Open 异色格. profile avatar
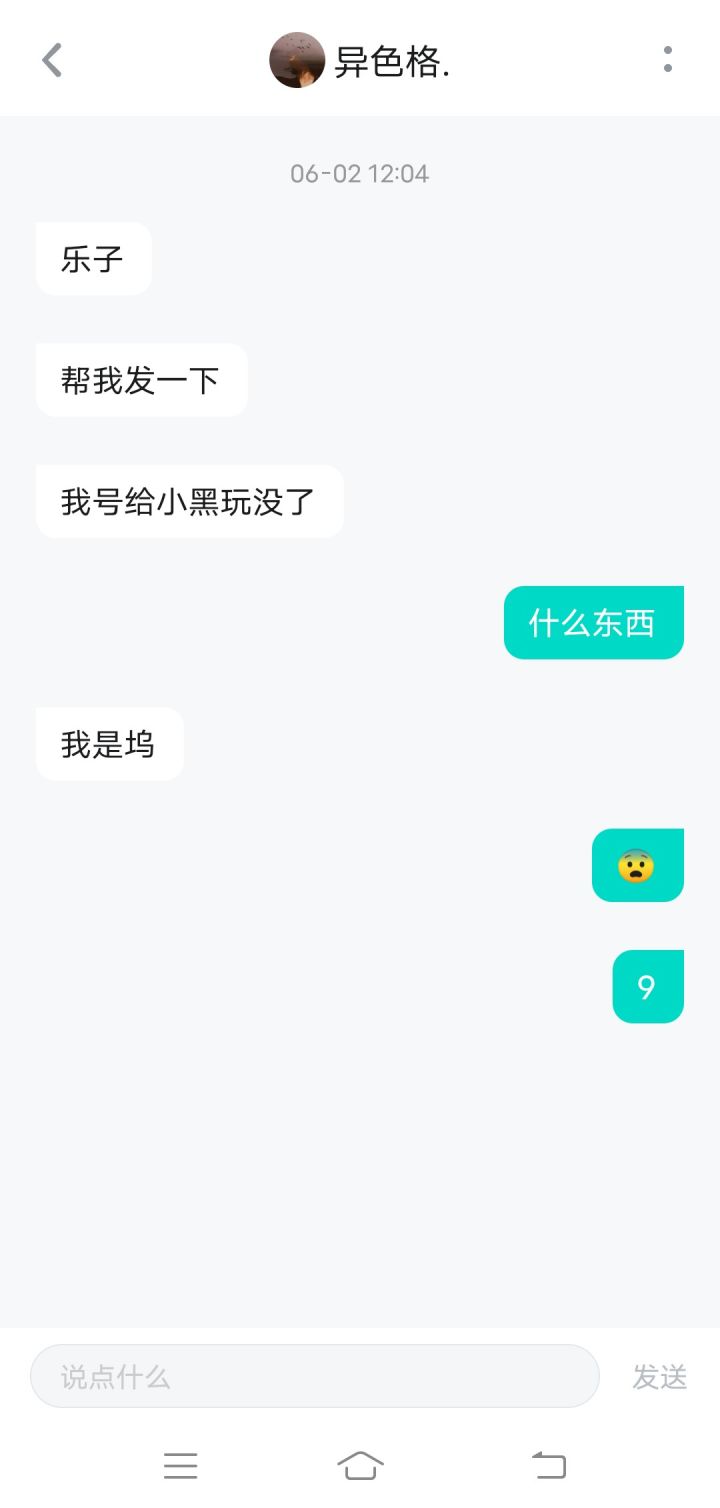Screen dimensions: 720x1508 (297, 60)
